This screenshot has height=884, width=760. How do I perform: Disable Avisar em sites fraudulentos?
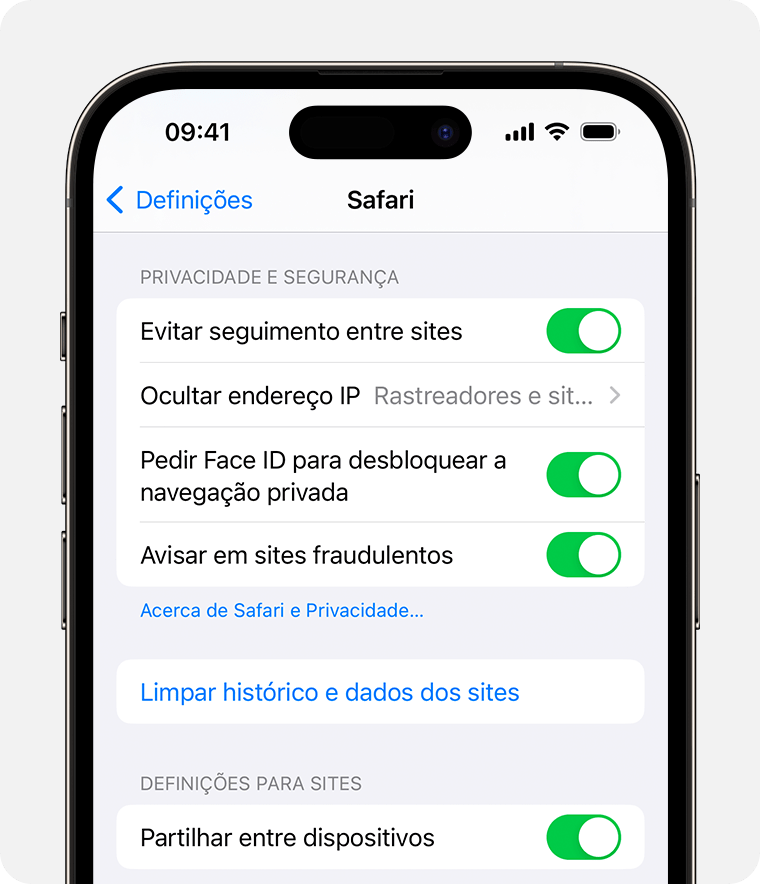pyautogui.click(x=584, y=555)
